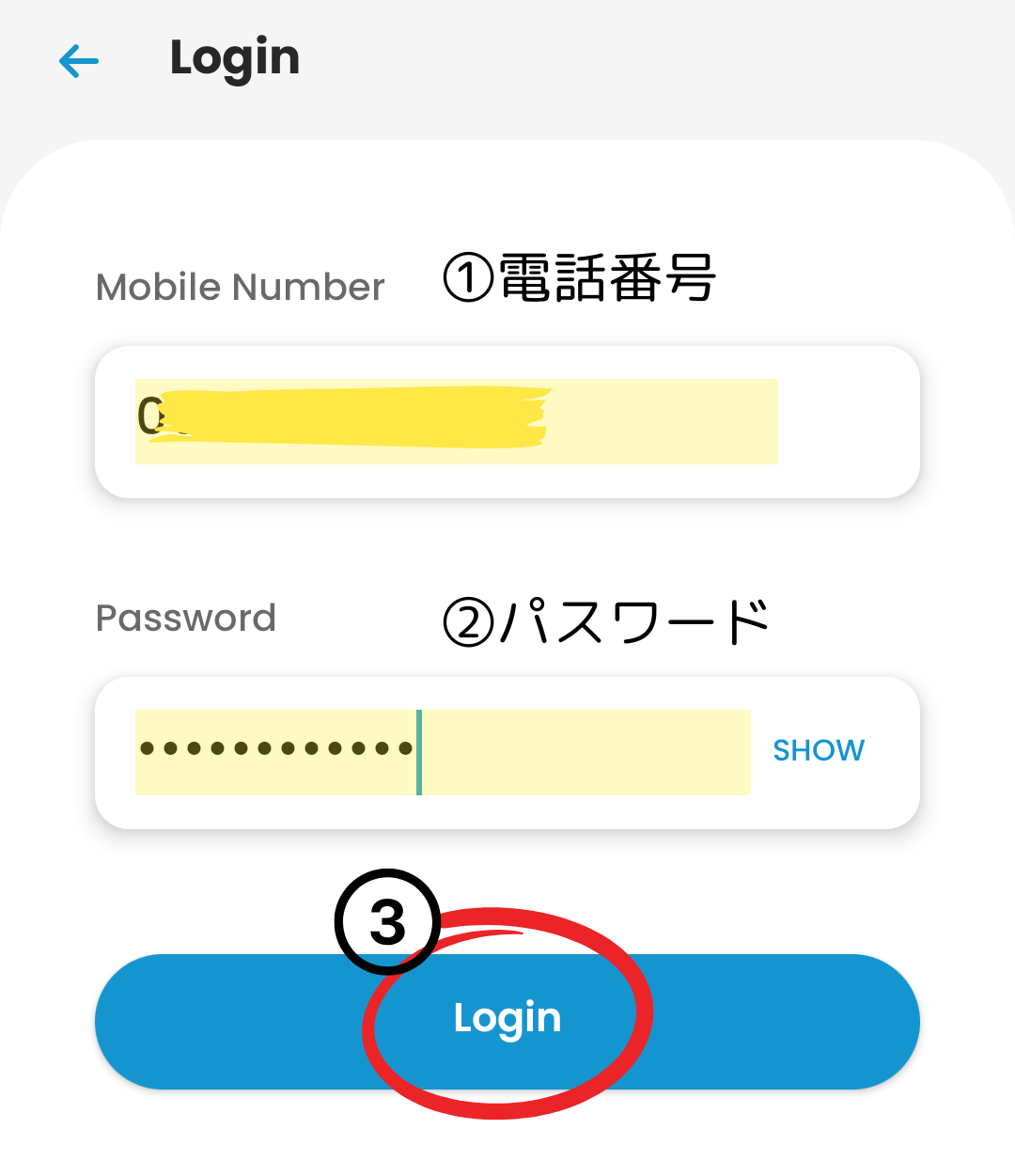1015x1176 pixels.
Task: Submit with the blue Login button
Action: (x=507, y=1021)
